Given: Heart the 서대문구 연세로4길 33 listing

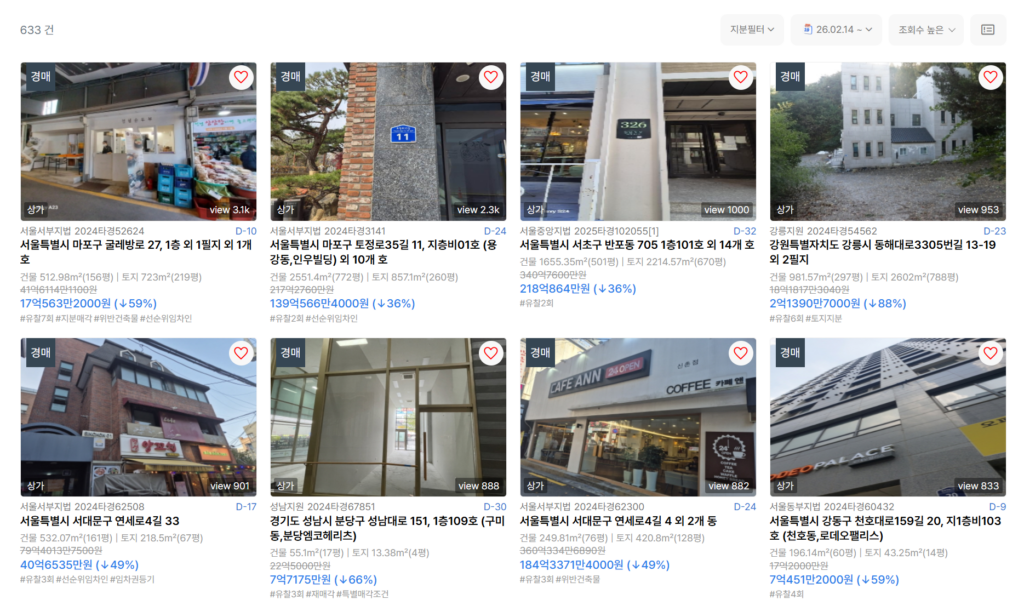Looking at the screenshot, I should coord(240,353).
